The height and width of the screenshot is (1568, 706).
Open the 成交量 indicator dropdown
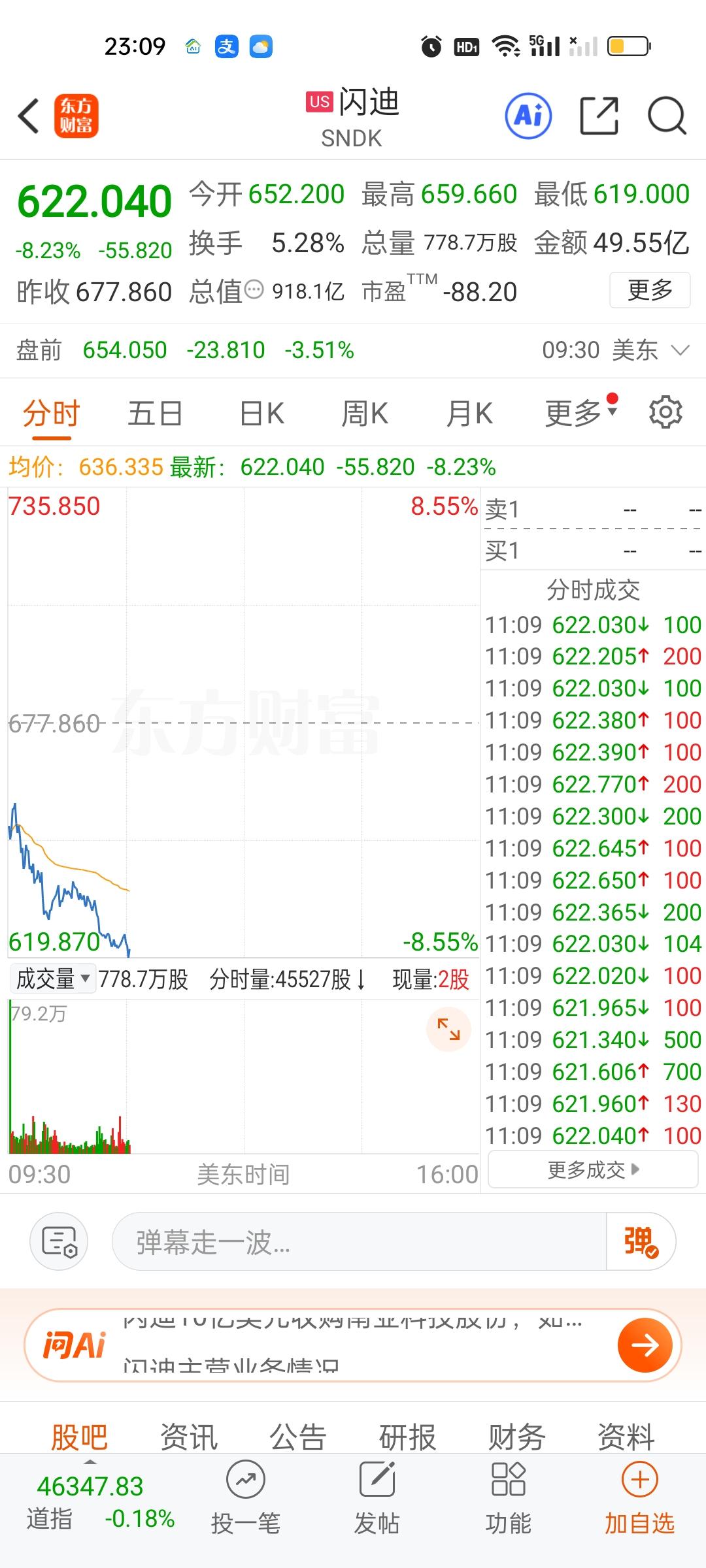click(52, 979)
